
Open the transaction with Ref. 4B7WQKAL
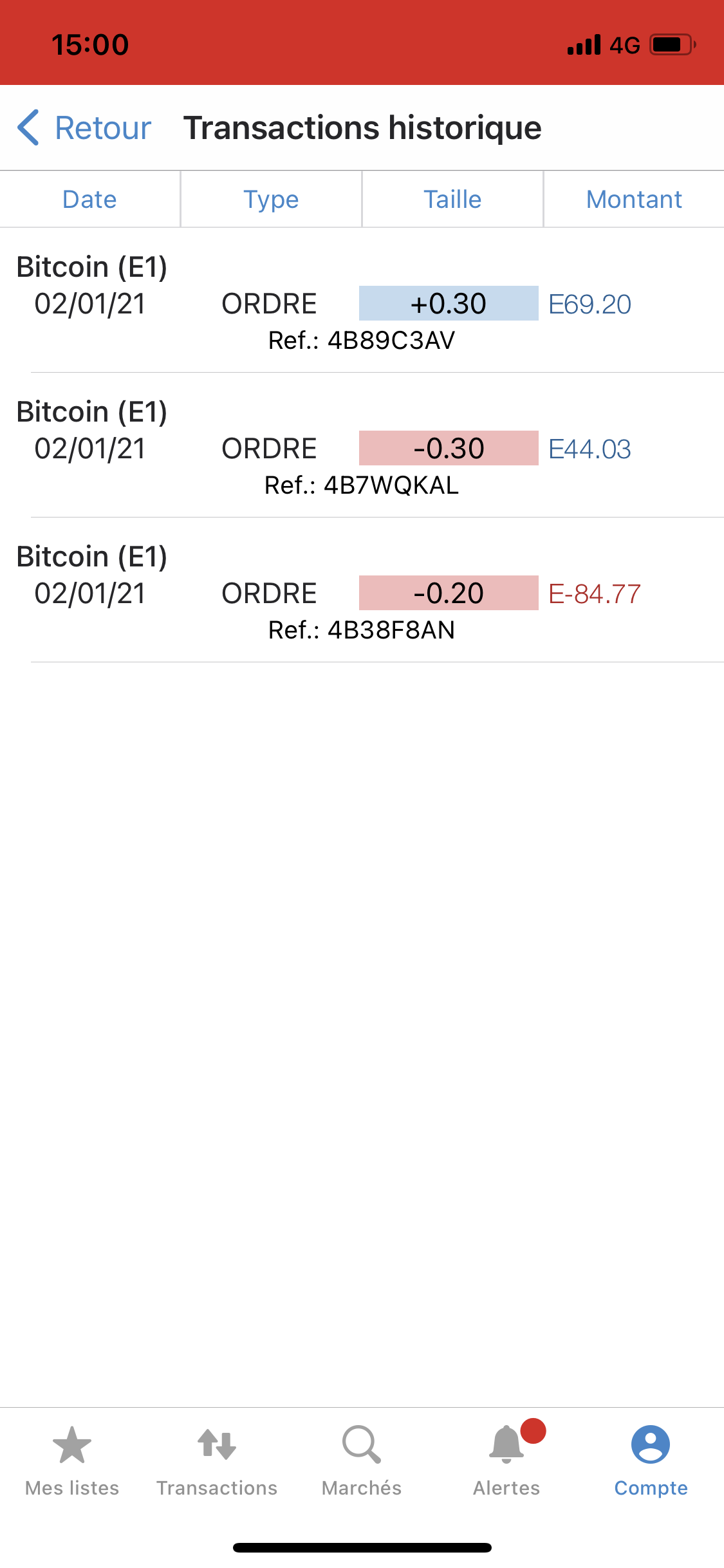point(361,449)
